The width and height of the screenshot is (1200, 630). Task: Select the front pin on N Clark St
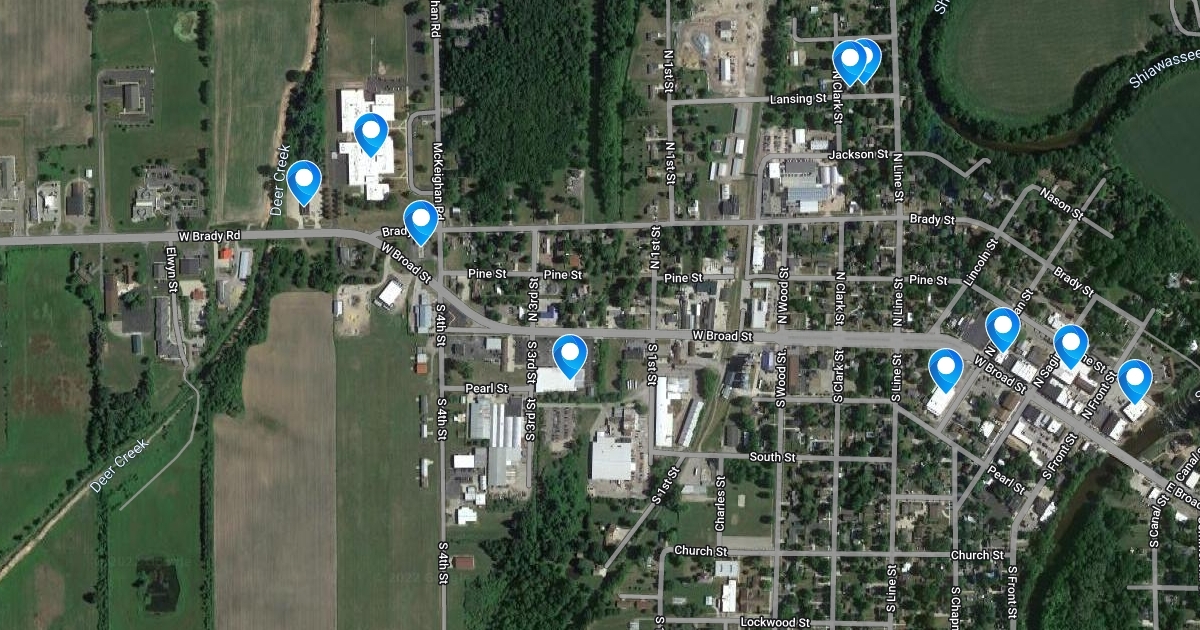click(x=849, y=61)
